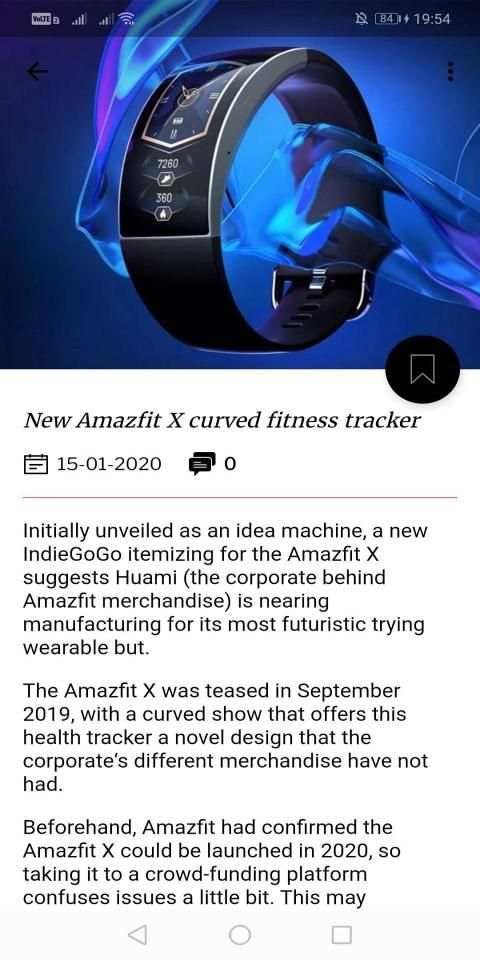
Task: Tap the system home button
Action: (240, 935)
